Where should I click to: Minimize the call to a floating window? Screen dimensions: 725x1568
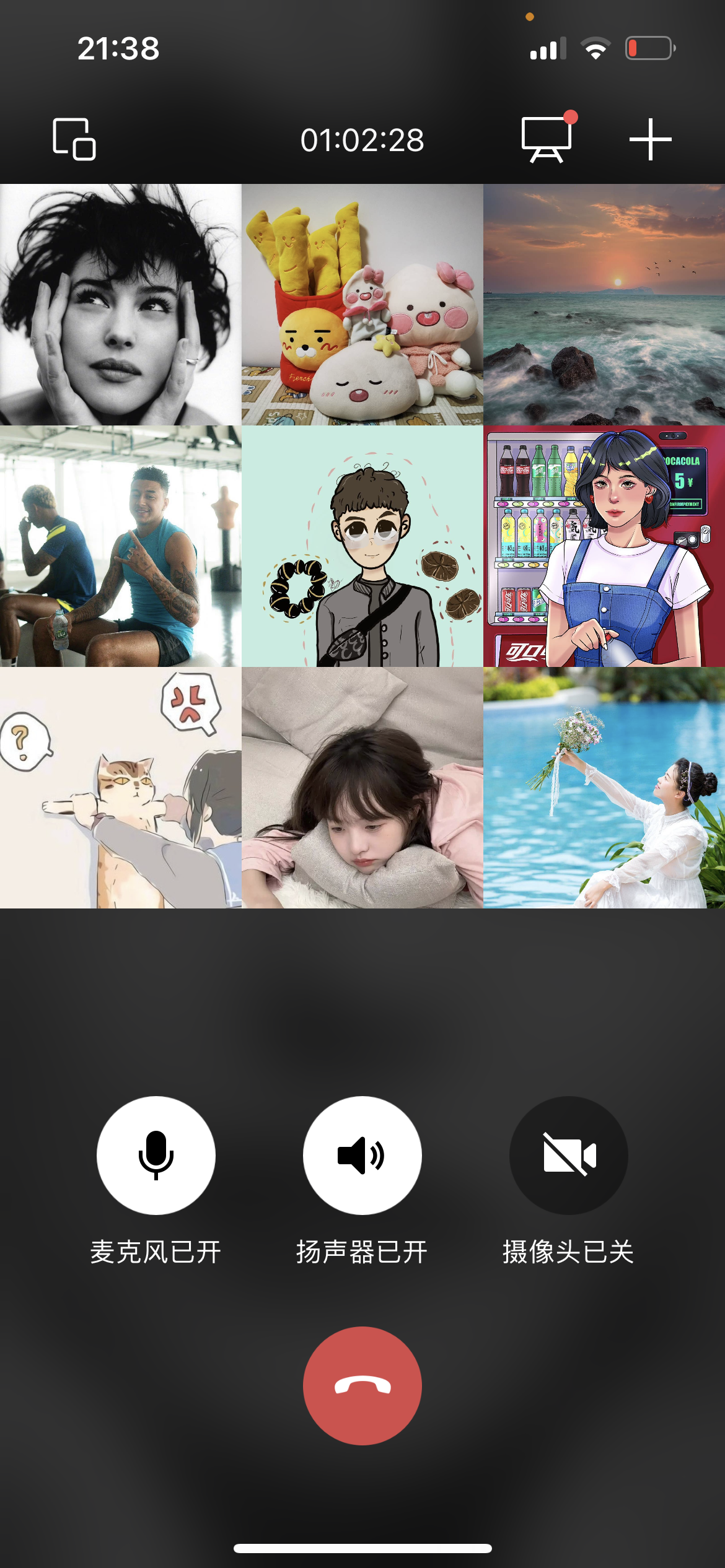(x=74, y=139)
